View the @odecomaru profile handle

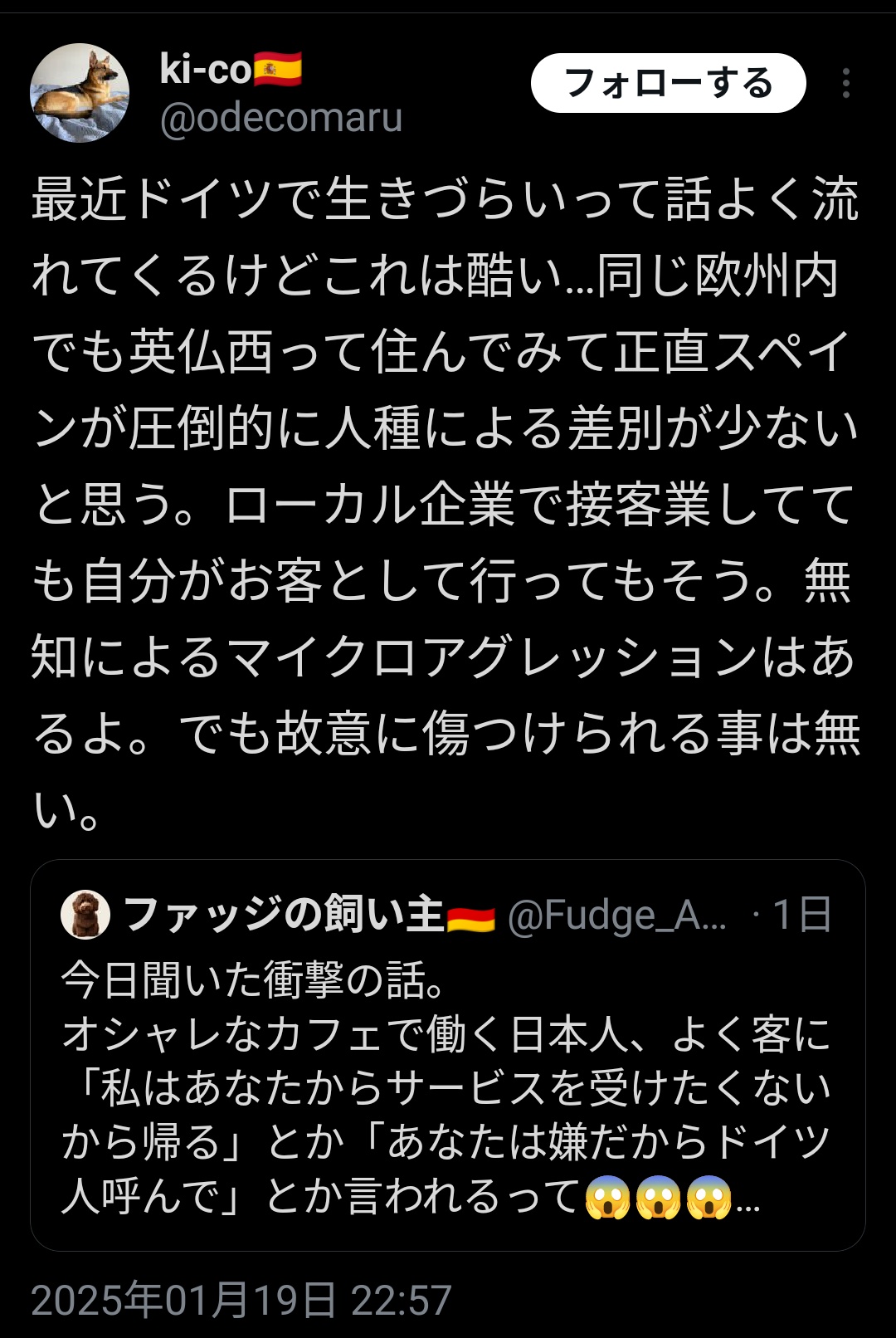[281, 118]
